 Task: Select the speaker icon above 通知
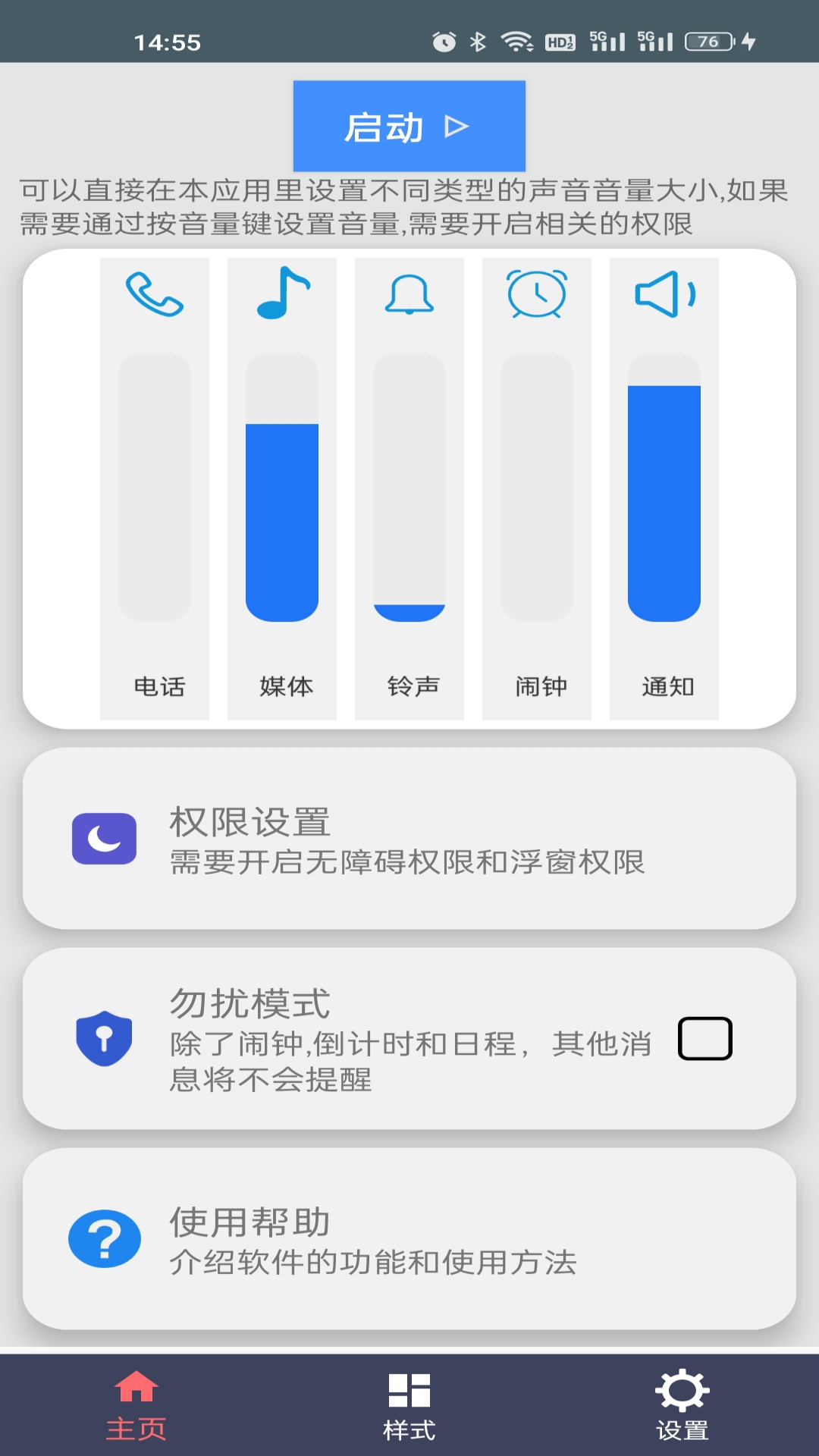click(664, 294)
